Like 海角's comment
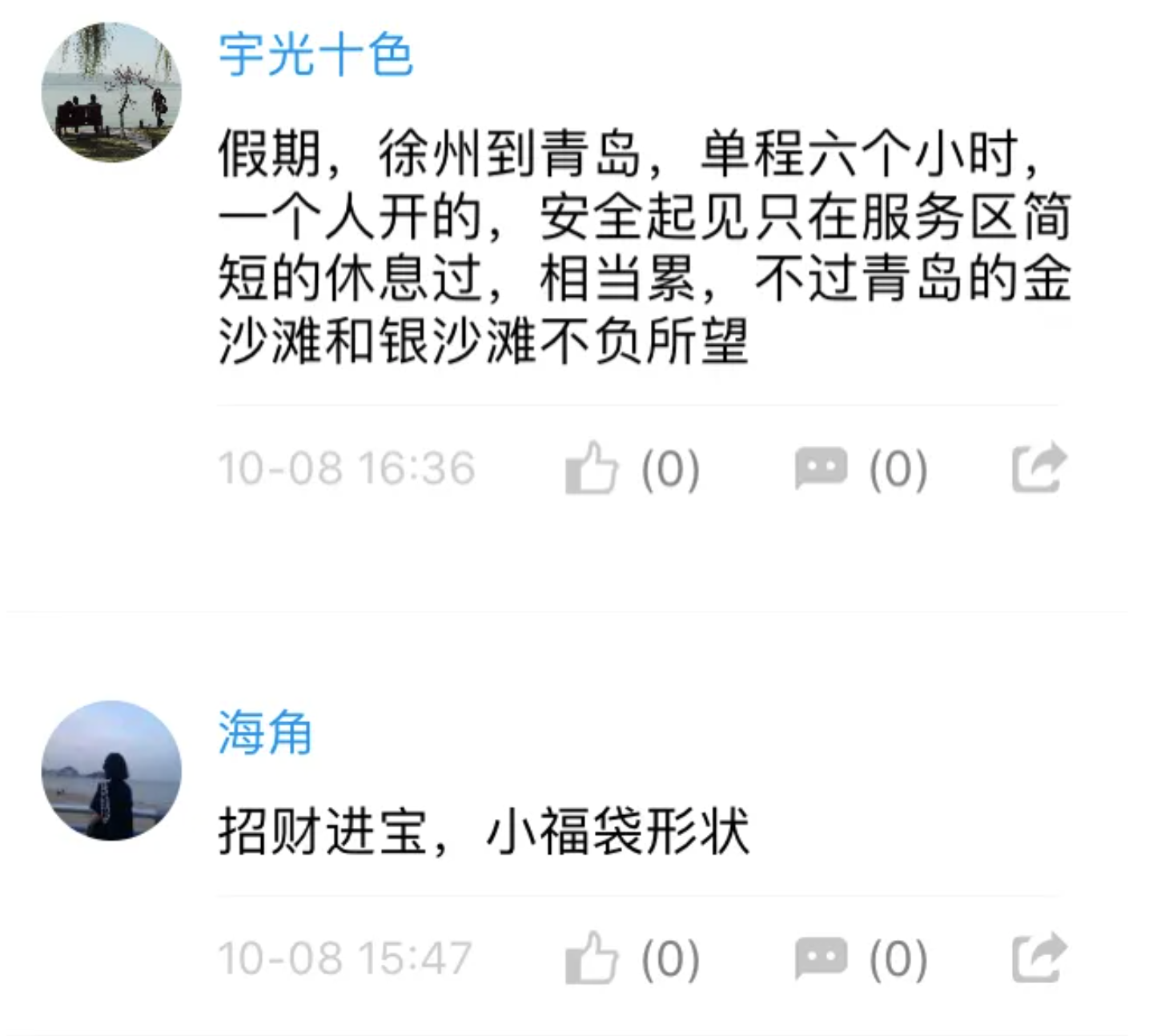The image size is (1161, 1036). click(592, 958)
